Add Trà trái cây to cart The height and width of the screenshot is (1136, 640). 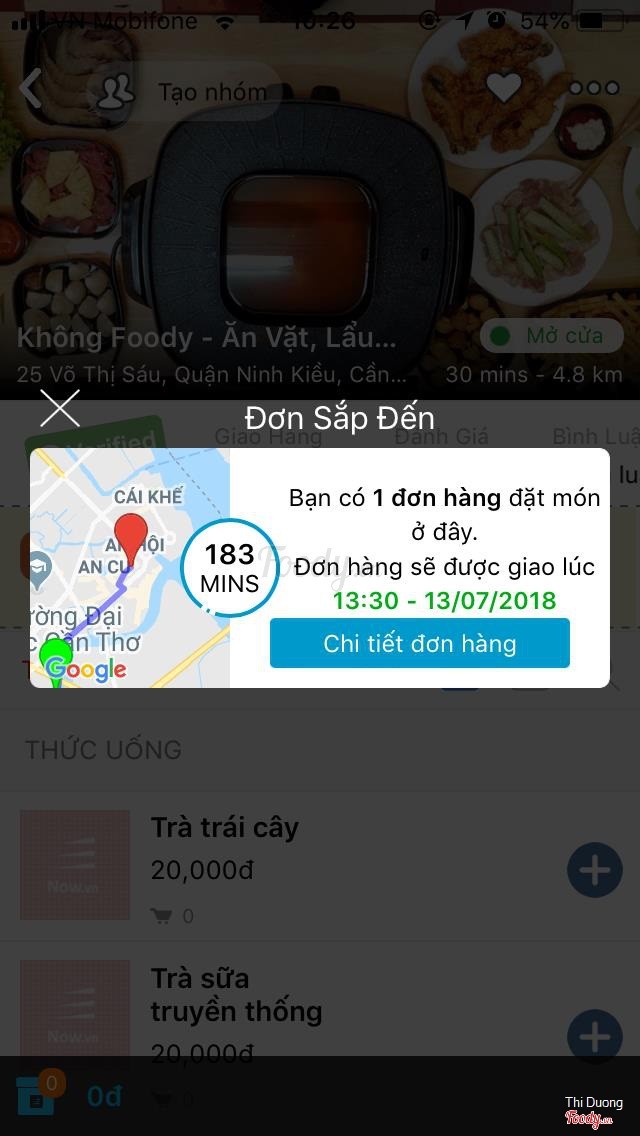pyautogui.click(x=594, y=870)
